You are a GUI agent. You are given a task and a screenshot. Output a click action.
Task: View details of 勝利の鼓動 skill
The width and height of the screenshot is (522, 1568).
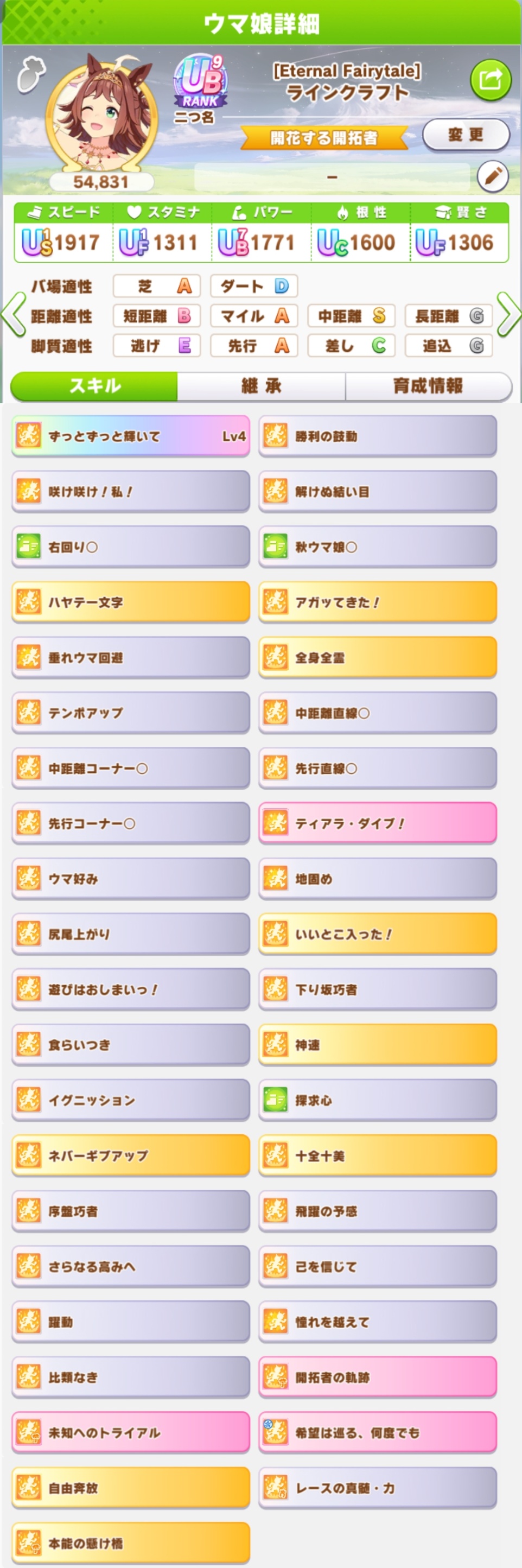point(377,436)
